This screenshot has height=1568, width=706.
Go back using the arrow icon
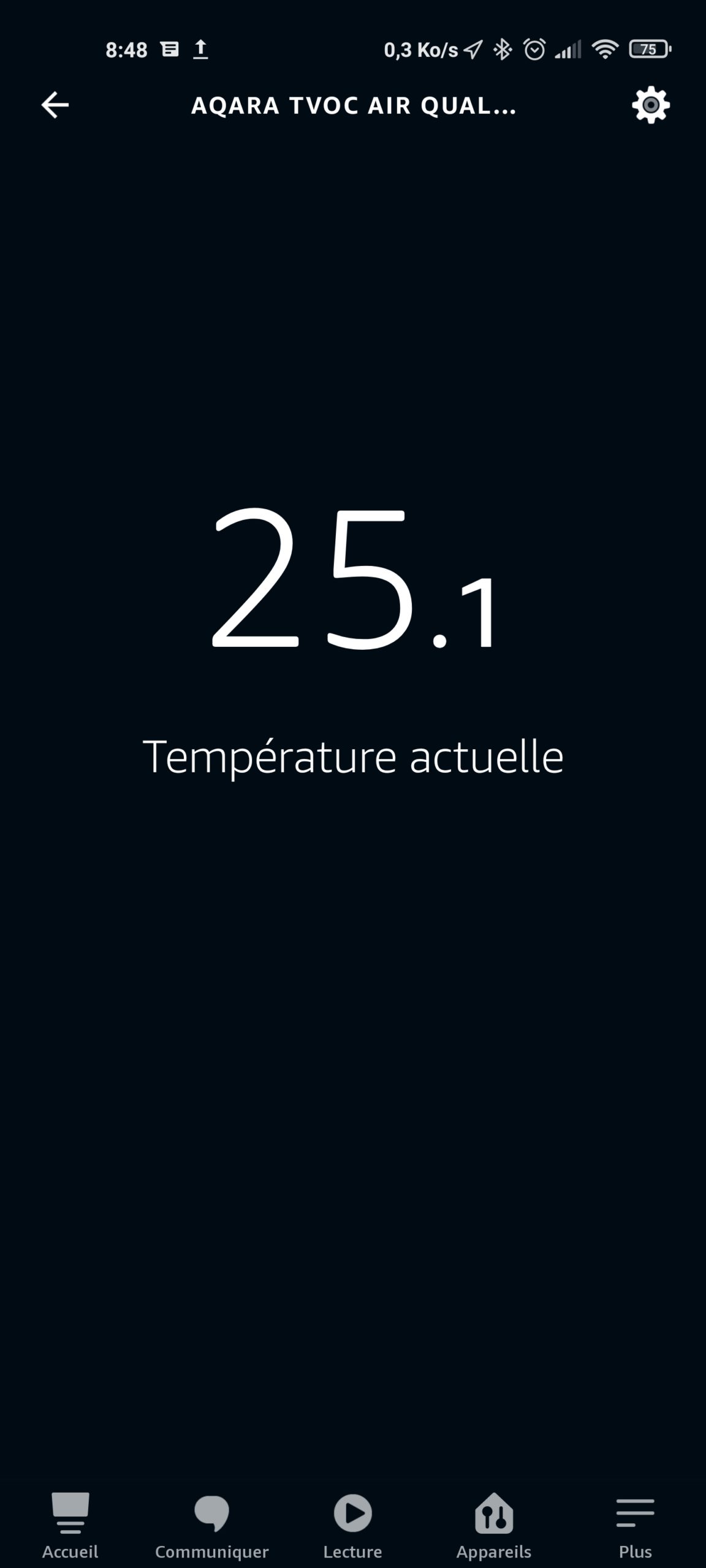tap(55, 105)
